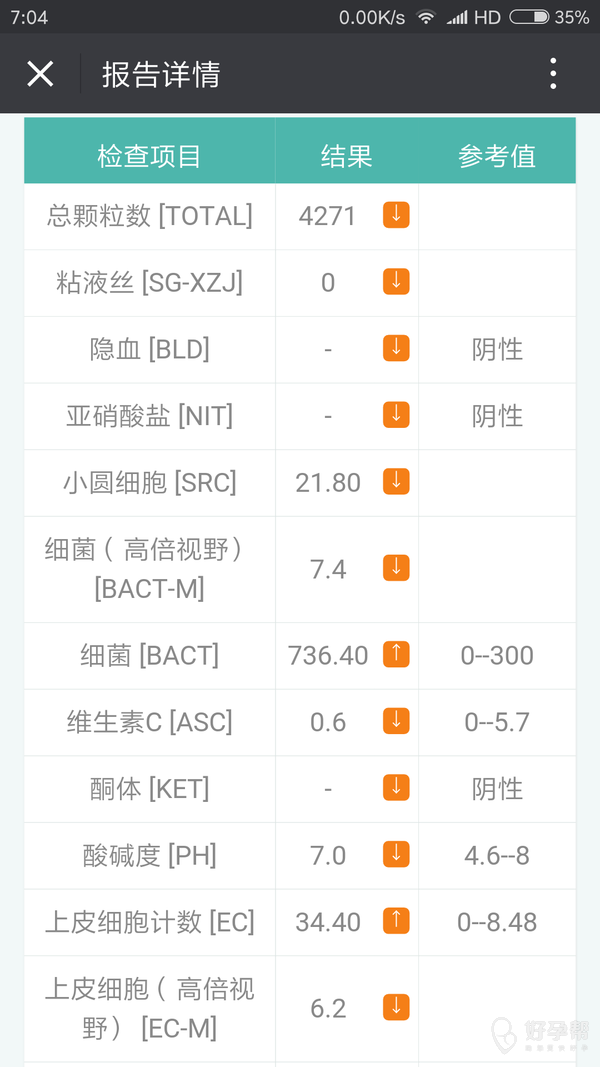Close the report details page
The height and width of the screenshot is (1067, 600).
point(40,74)
